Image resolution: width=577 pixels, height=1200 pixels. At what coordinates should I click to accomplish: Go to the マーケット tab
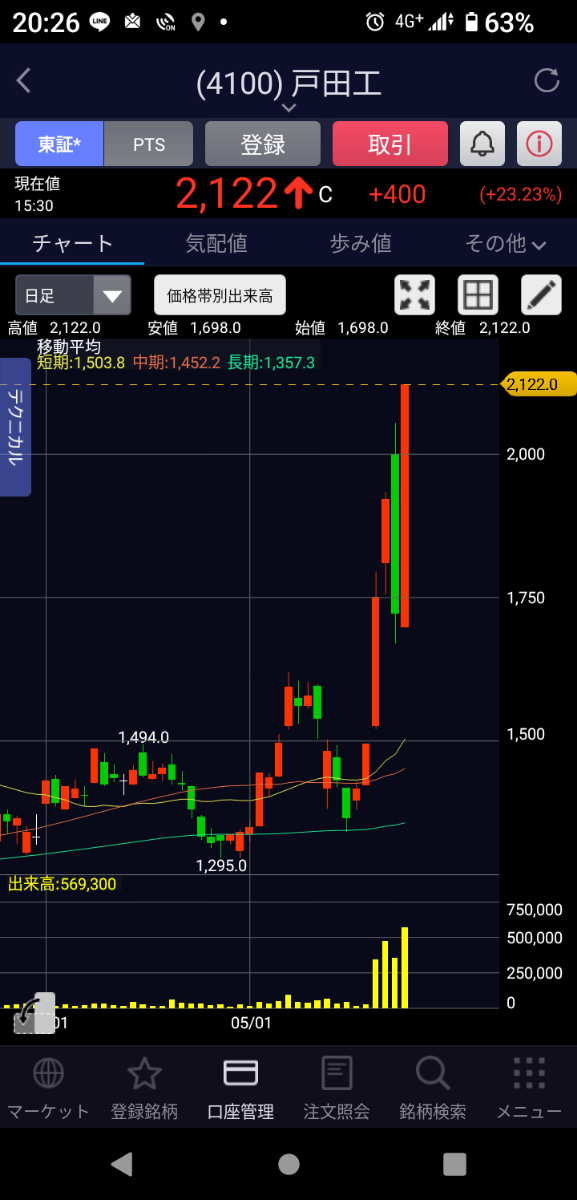48,1088
